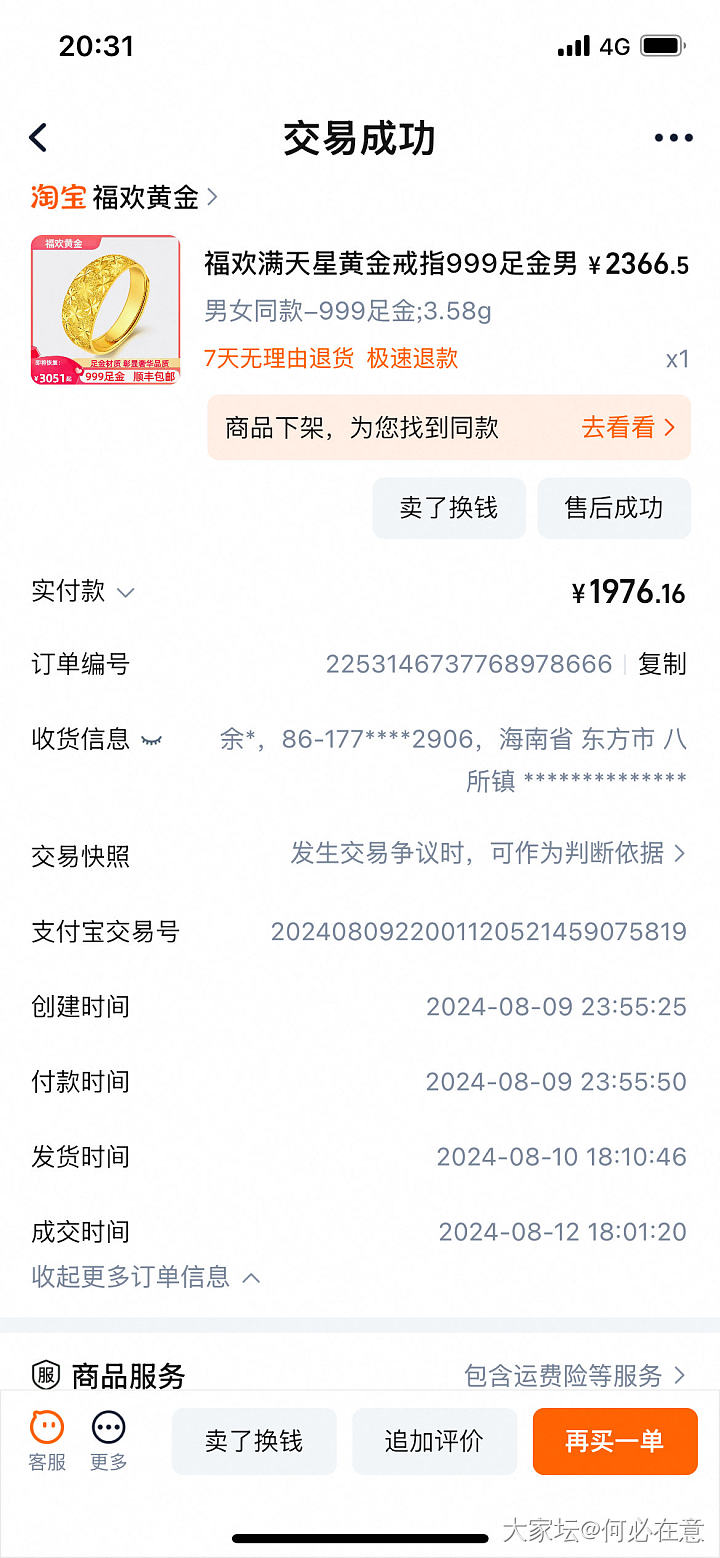Open the three-dot menu beside the 交易成功 title
Viewport: 720px width, 1558px height.
click(x=673, y=138)
